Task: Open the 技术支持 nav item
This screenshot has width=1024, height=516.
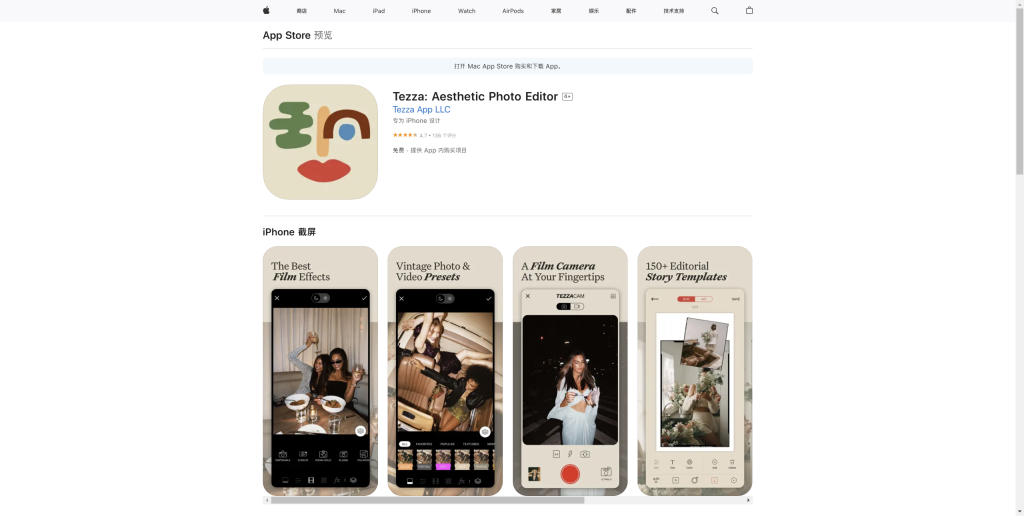Action: 674,11
